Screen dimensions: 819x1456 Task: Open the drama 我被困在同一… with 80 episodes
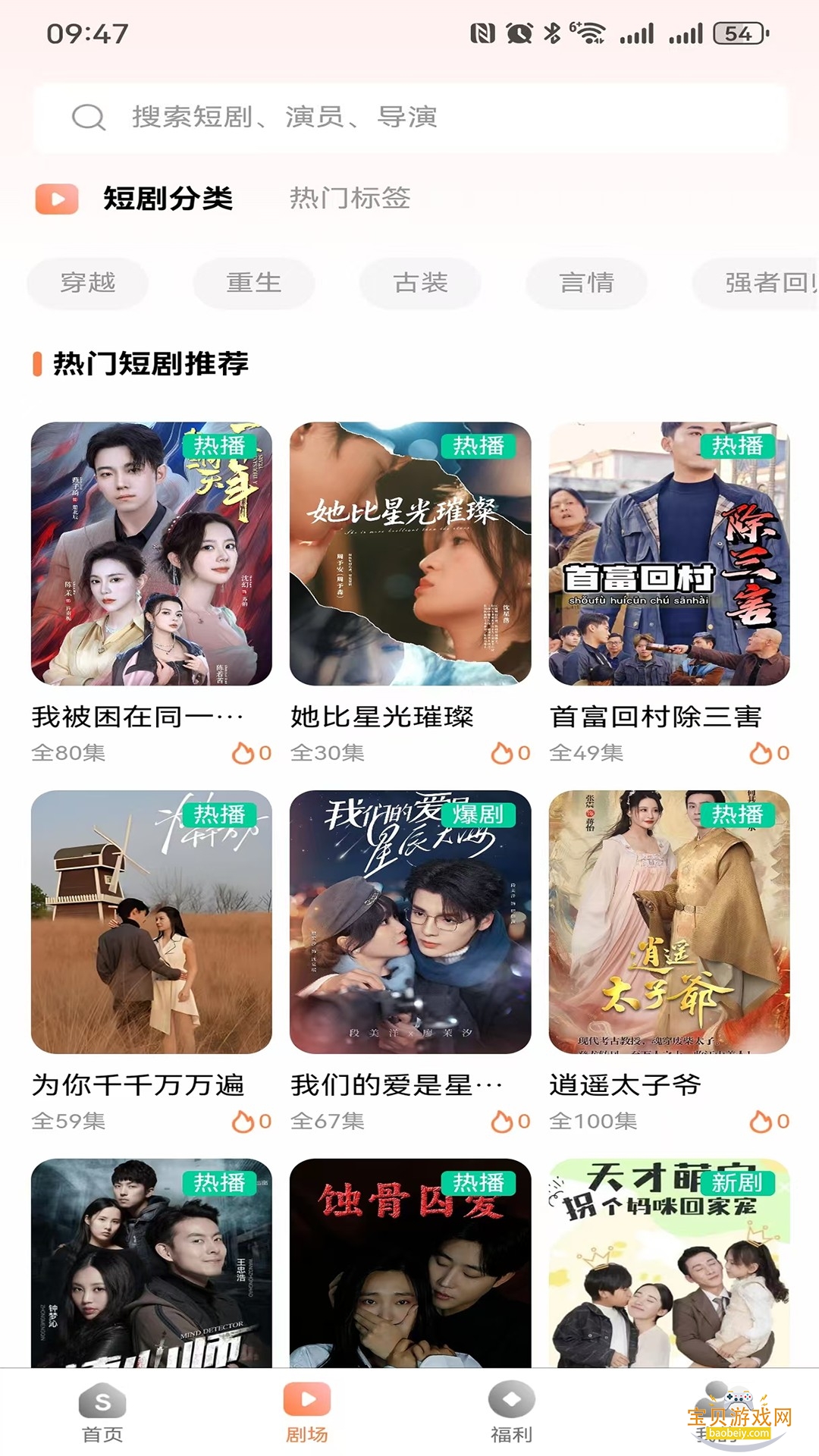tap(151, 554)
